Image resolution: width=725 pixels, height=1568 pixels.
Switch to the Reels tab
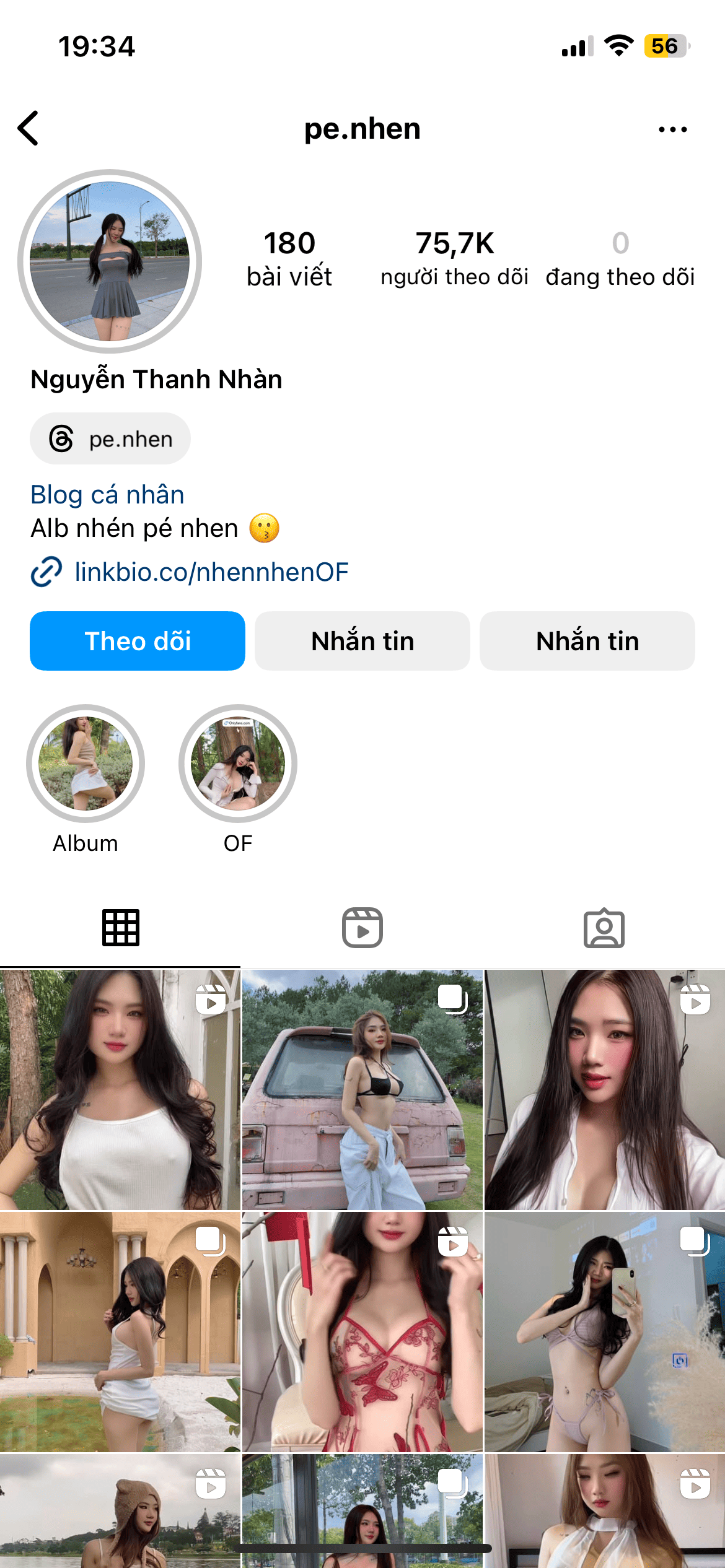[362, 928]
